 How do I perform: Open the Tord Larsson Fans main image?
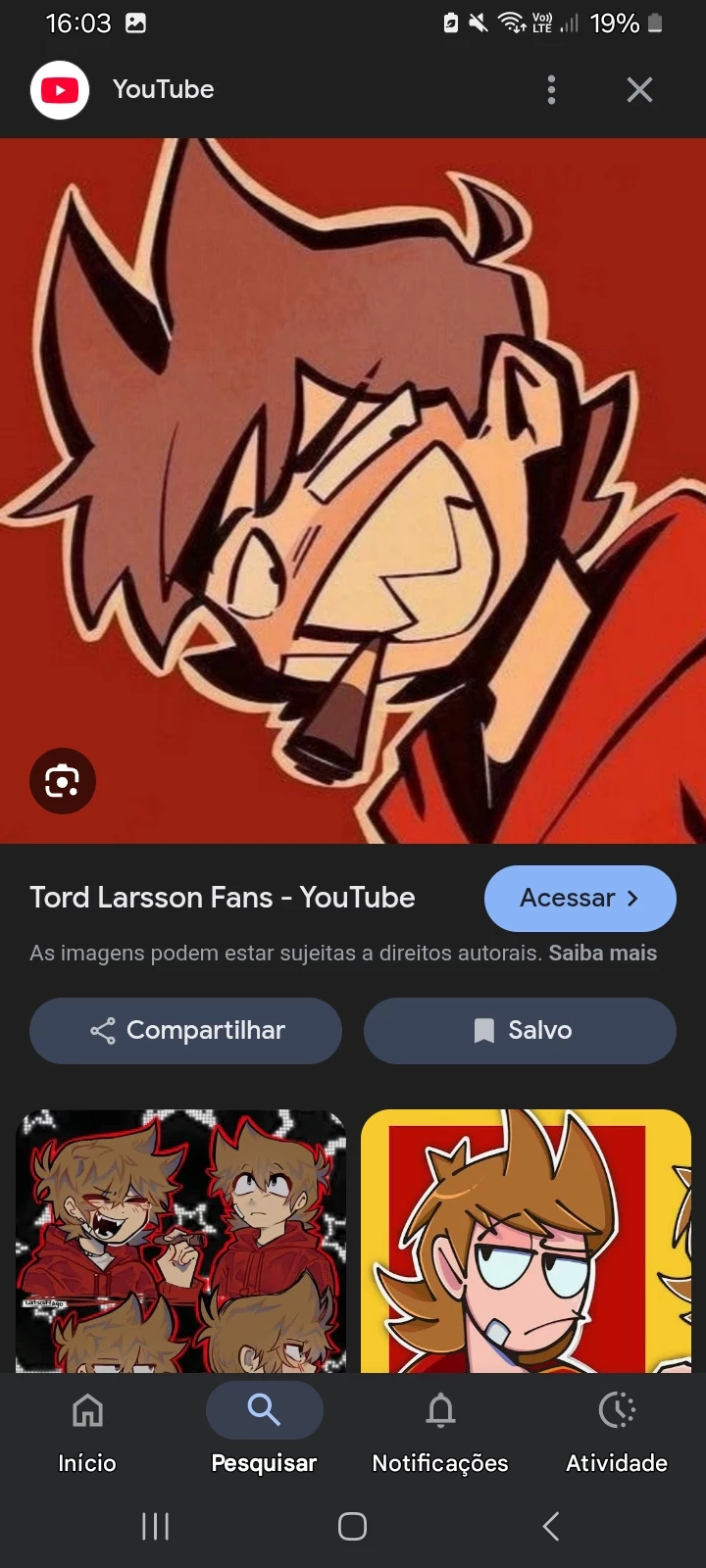click(353, 490)
